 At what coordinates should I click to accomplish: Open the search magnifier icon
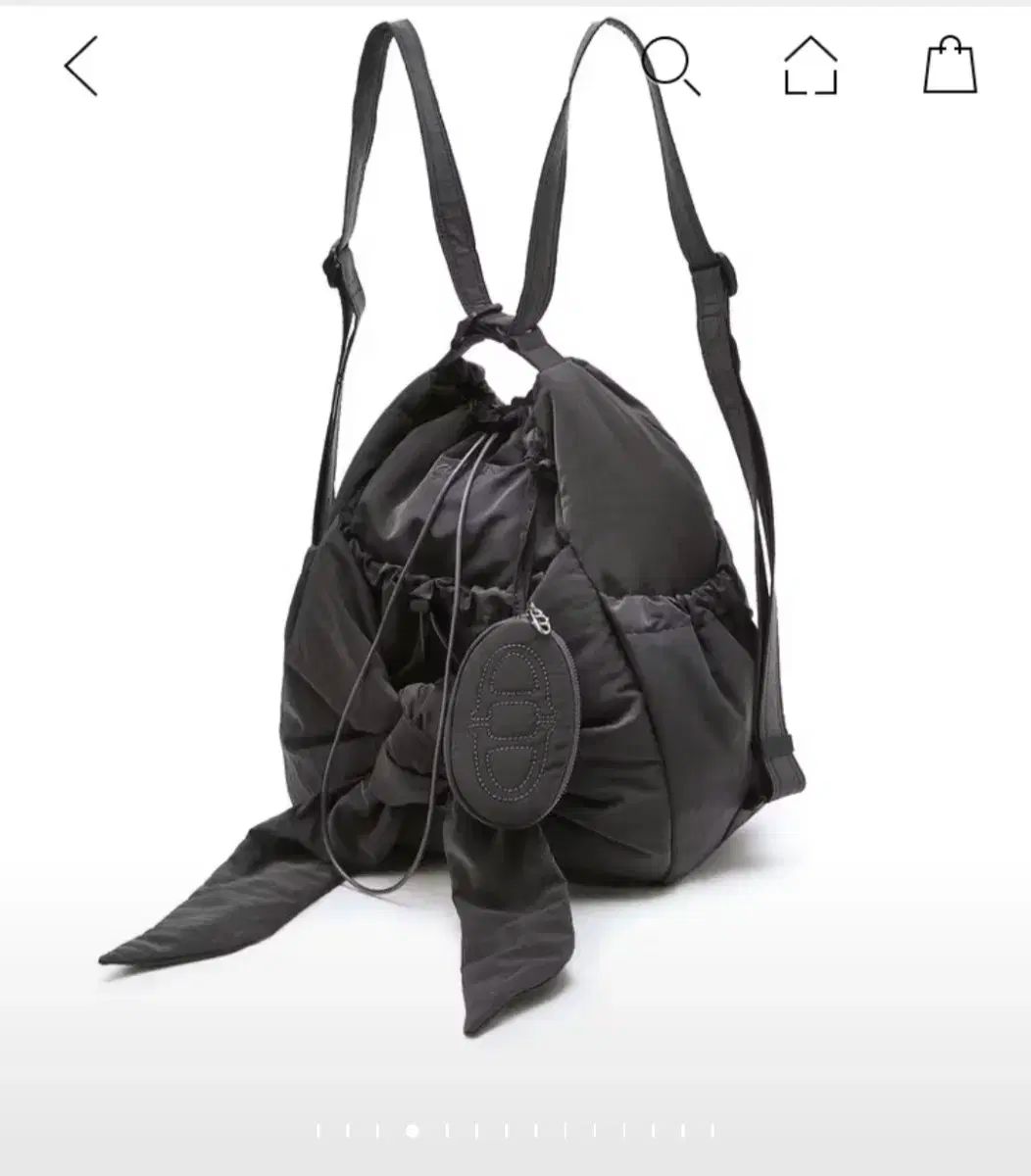pyautogui.click(x=670, y=66)
